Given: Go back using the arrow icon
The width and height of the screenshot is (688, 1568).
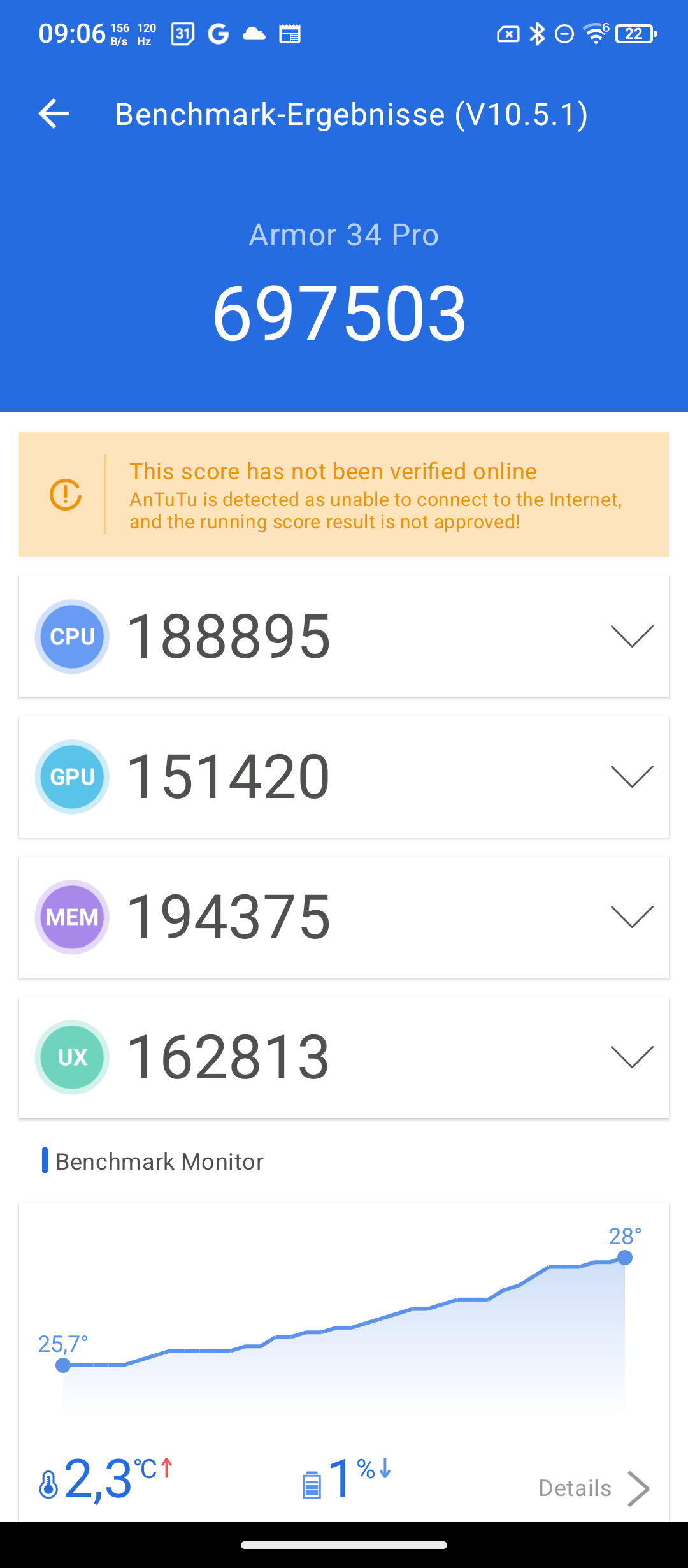Looking at the screenshot, I should click(54, 114).
